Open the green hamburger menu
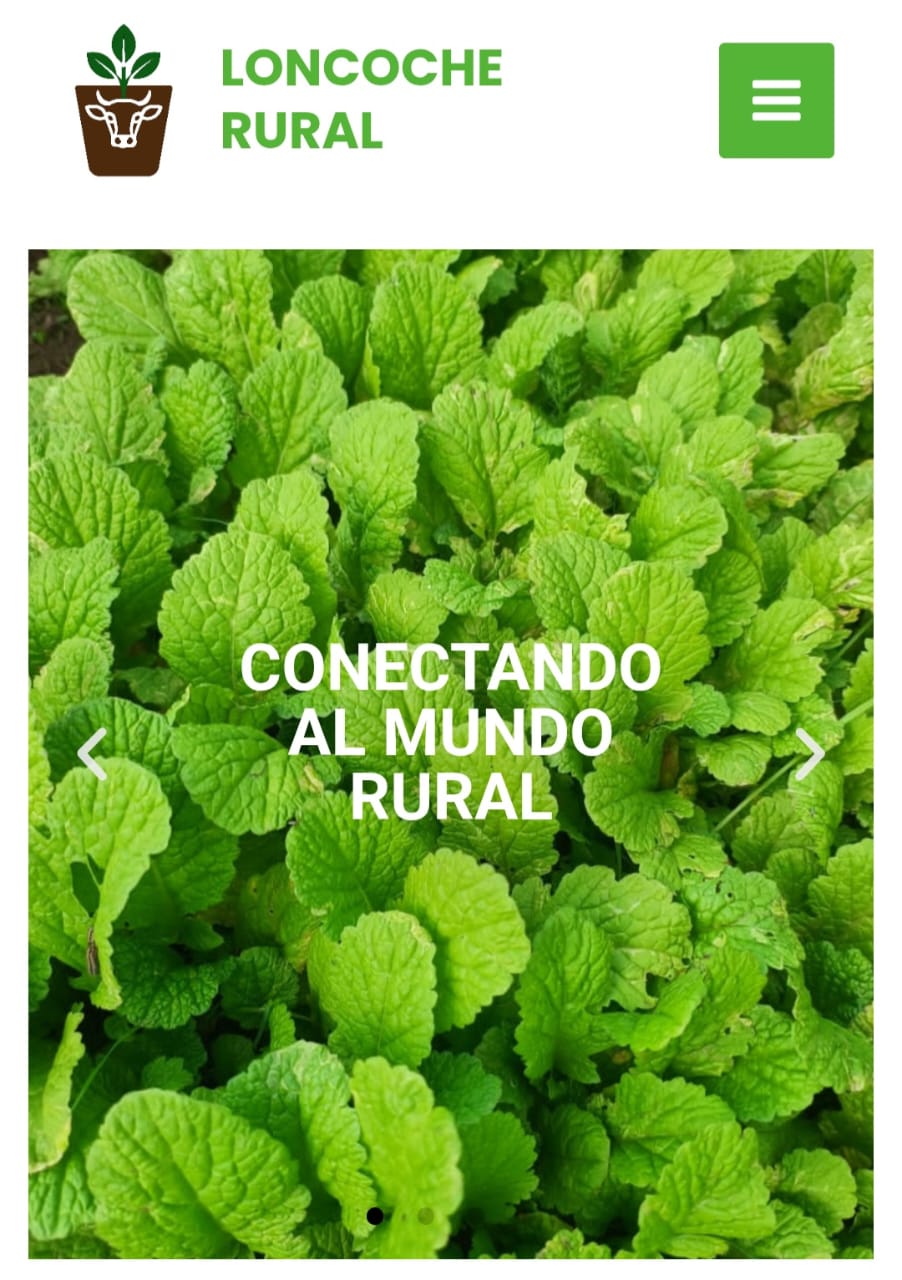902x1280 pixels. 776,100
